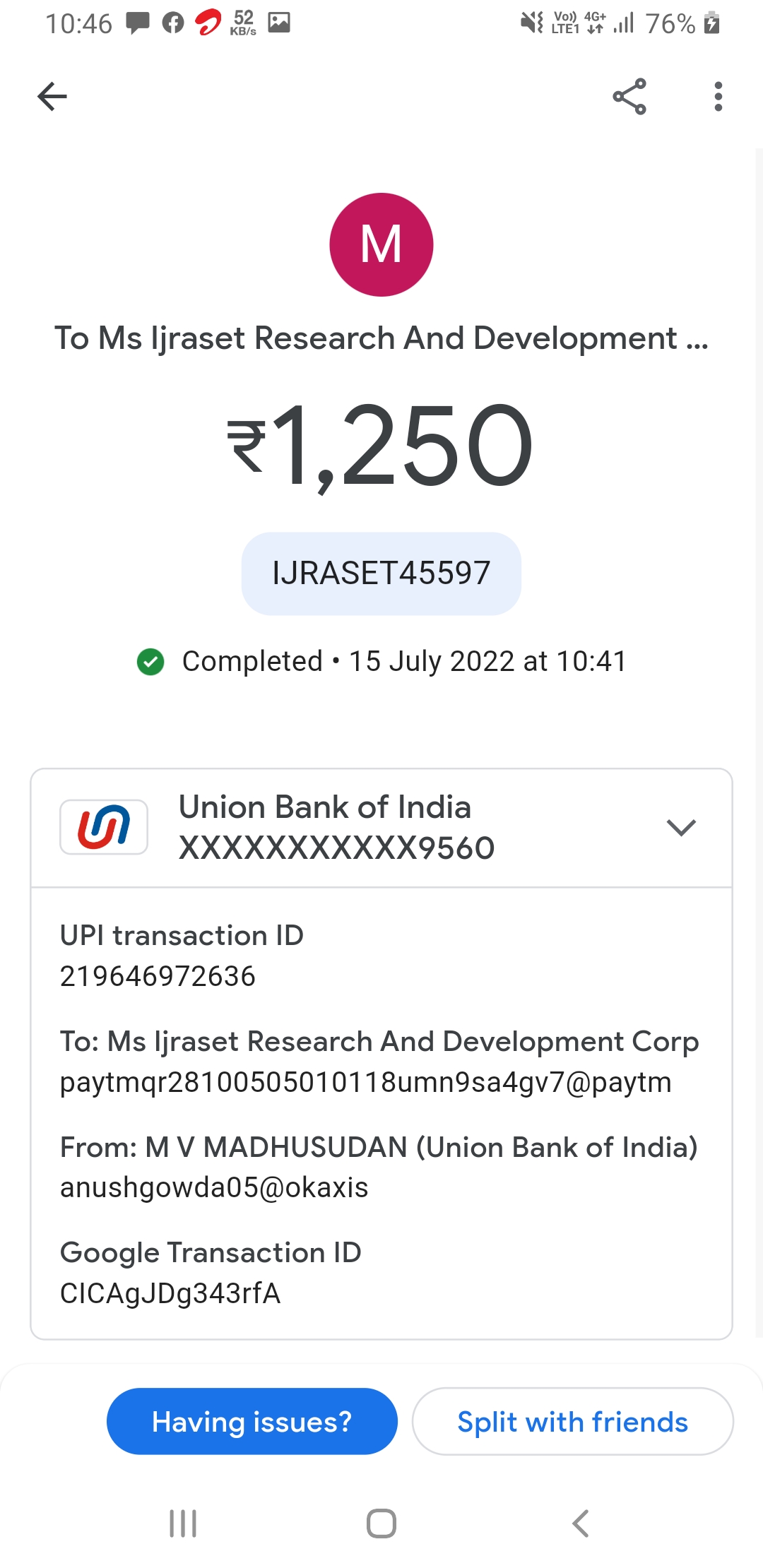This screenshot has height=1568, width=763.
Task: Go back using the top arrow
Action: (52, 97)
